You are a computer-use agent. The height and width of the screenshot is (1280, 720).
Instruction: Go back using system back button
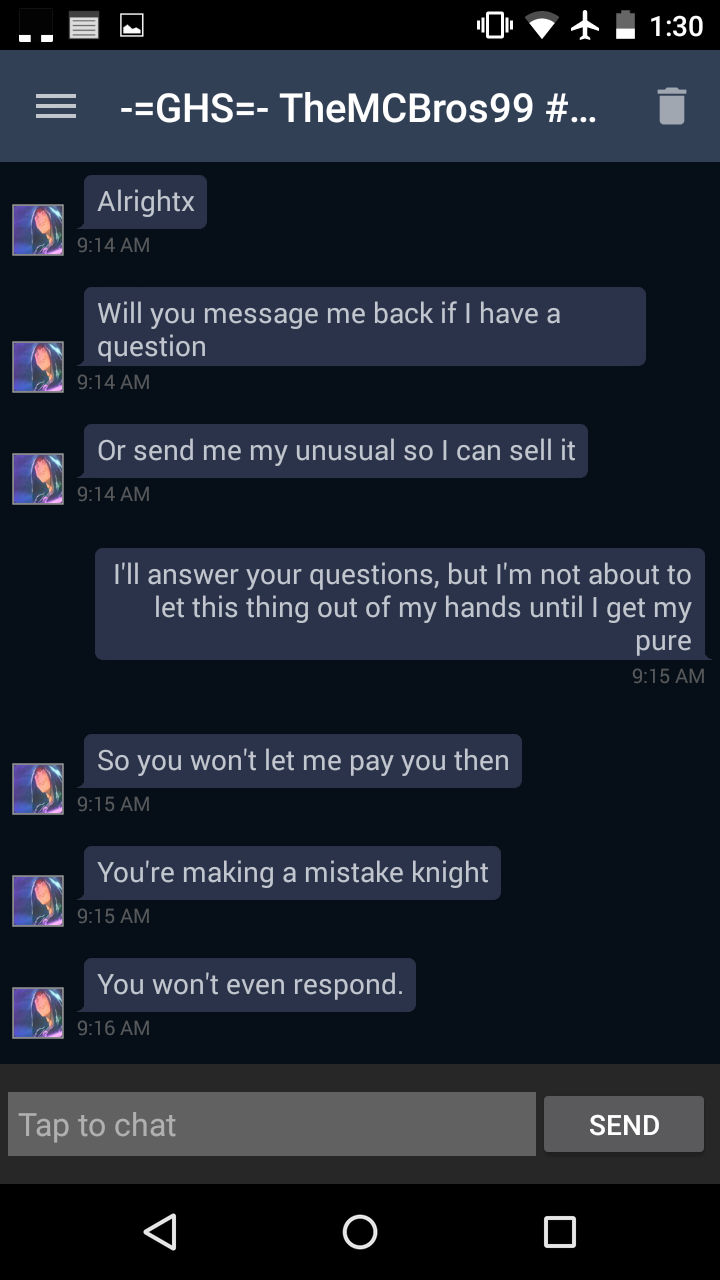(x=160, y=1232)
